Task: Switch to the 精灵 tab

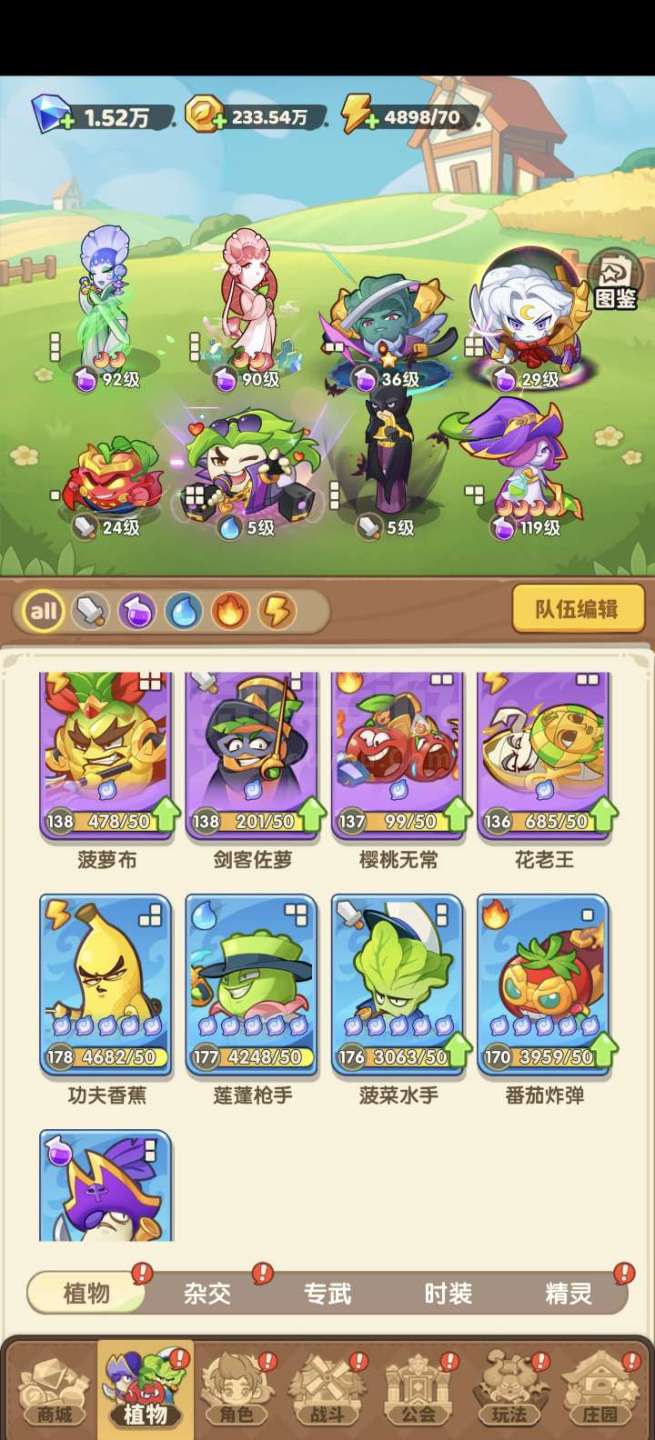Action: [x=568, y=1294]
